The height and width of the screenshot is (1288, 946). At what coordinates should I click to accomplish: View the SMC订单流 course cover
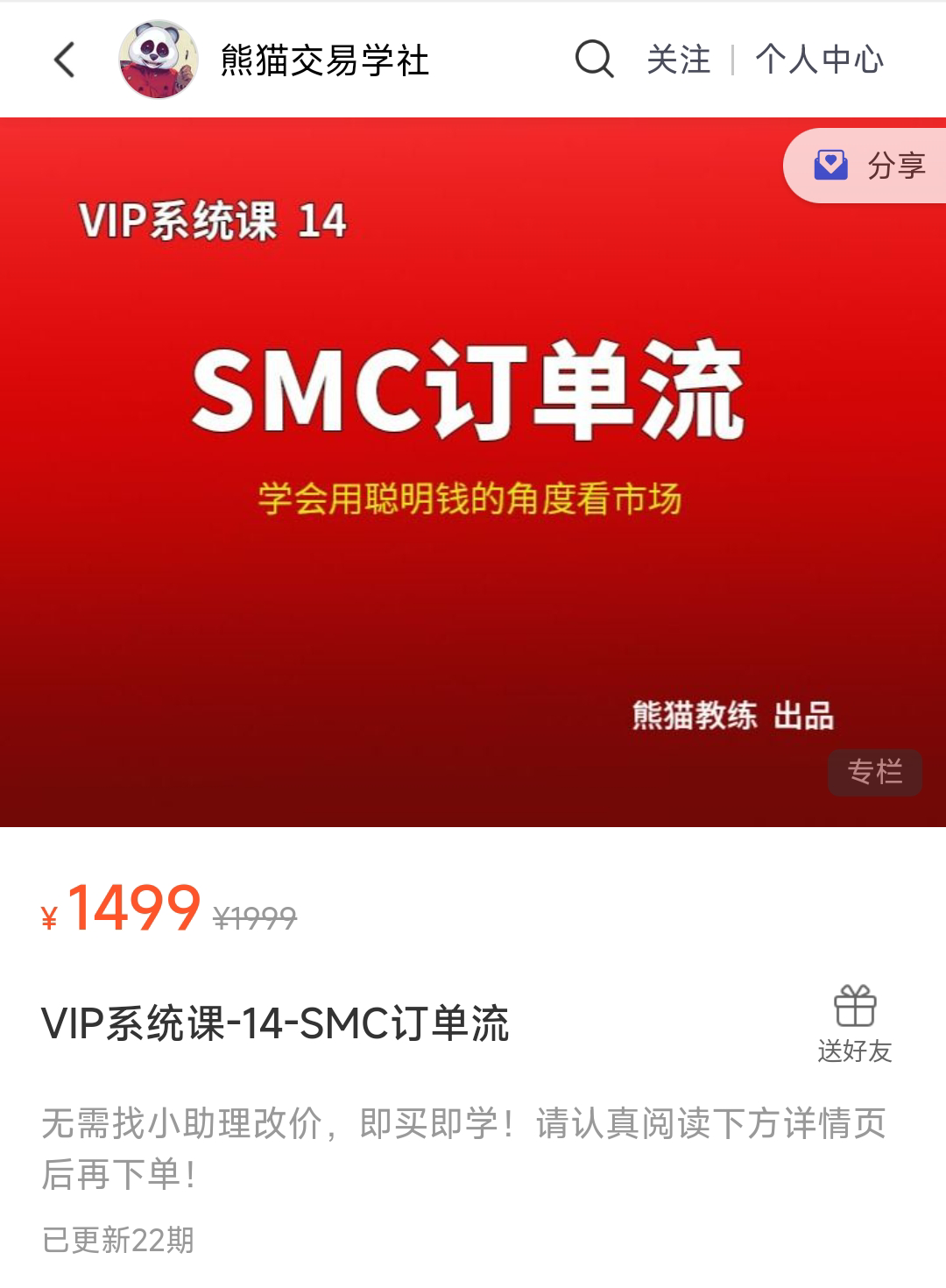[x=473, y=473]
